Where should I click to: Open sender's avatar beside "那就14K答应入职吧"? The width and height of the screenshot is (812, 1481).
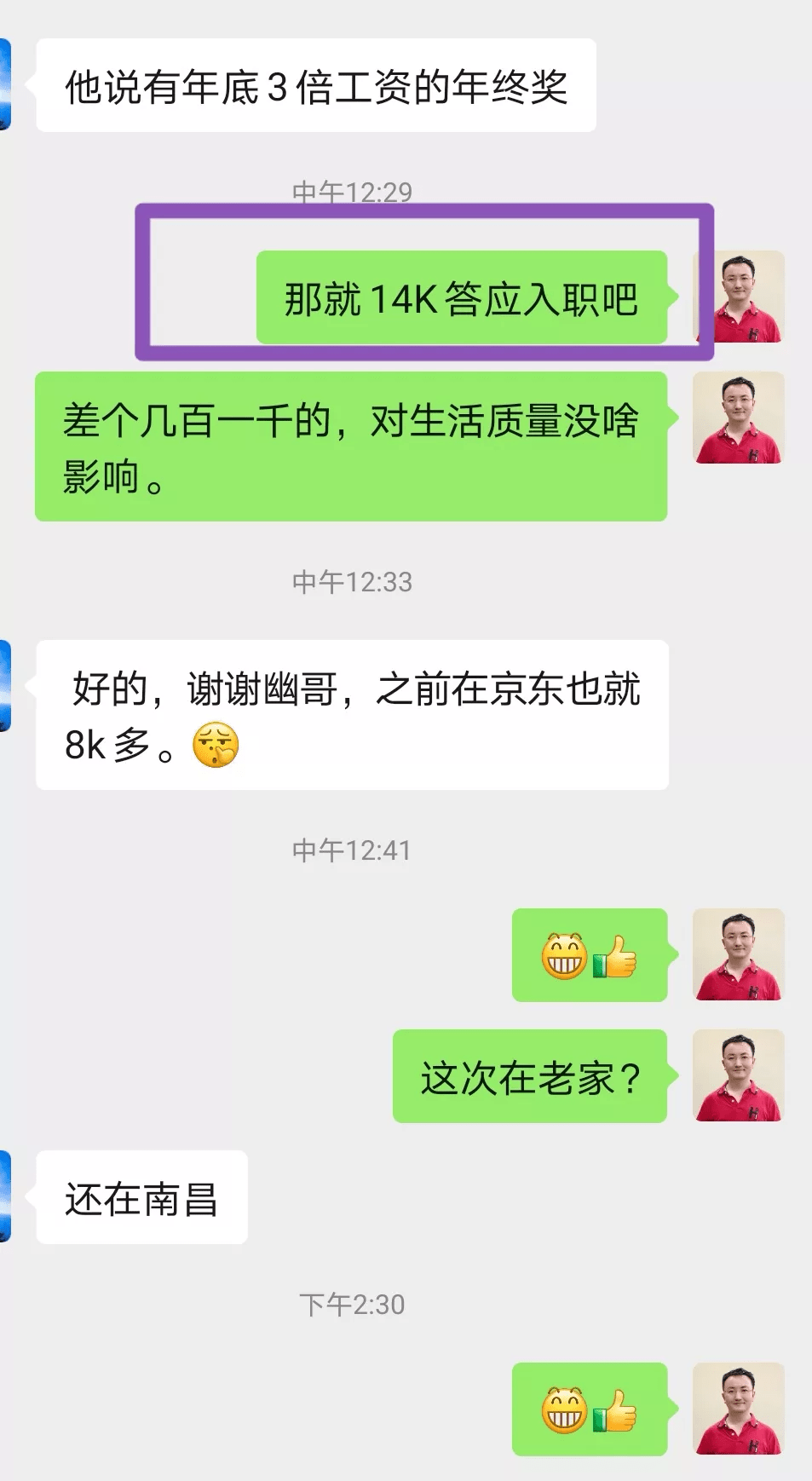coord(739,297)
